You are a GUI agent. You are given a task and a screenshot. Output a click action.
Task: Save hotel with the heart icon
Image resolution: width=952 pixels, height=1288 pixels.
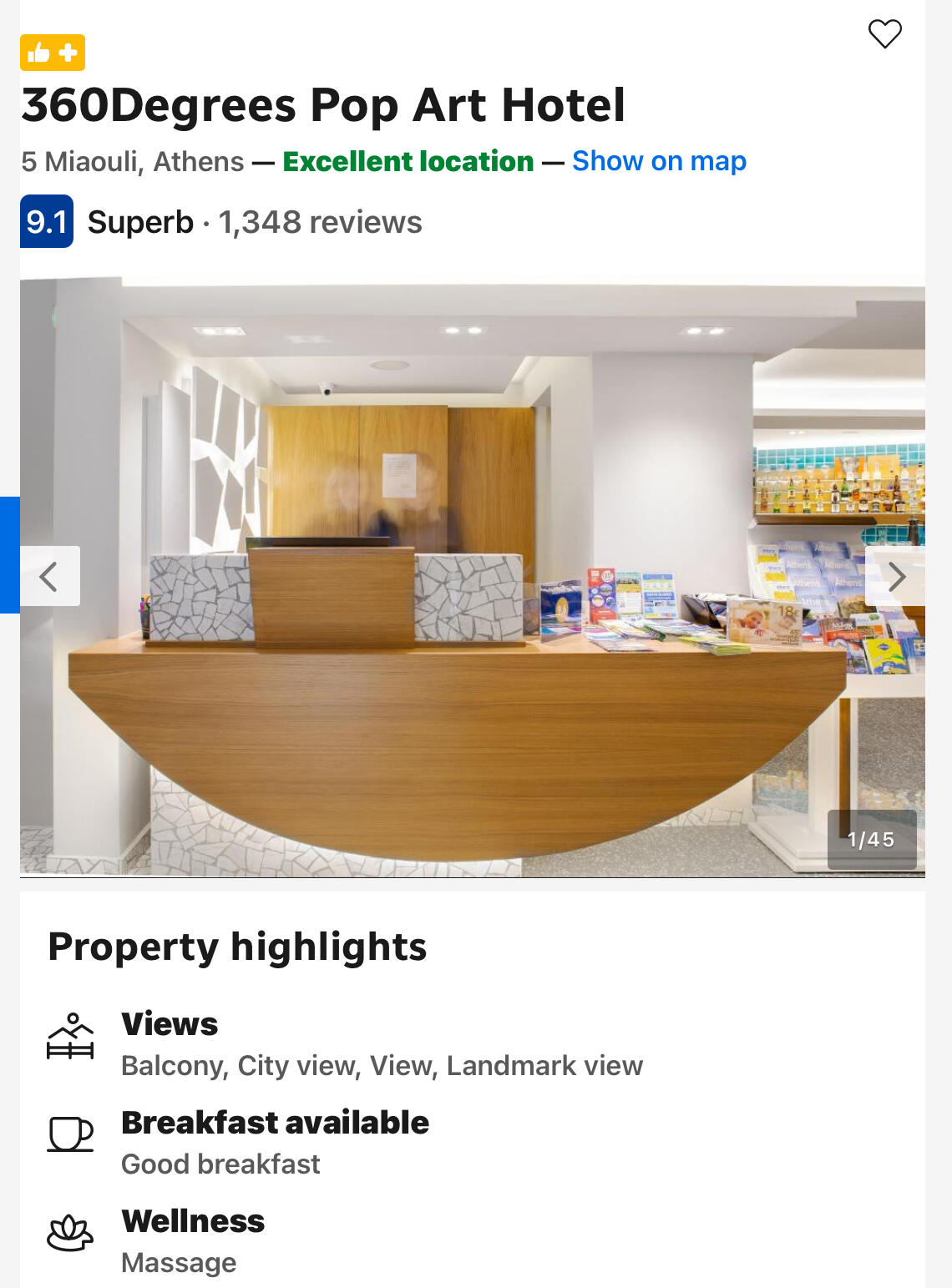click(x=884, y=34)
